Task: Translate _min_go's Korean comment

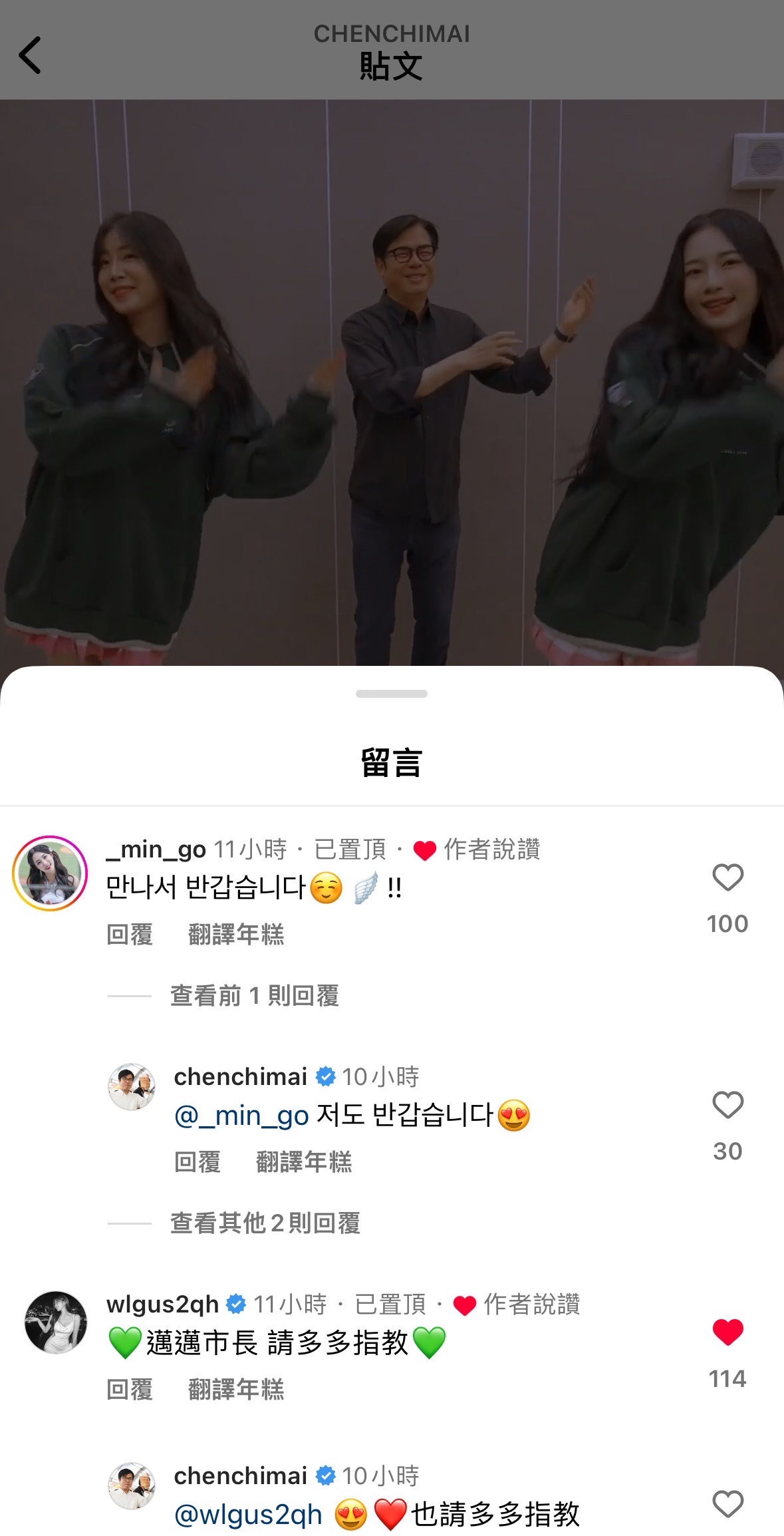Action: click(236, 935)
